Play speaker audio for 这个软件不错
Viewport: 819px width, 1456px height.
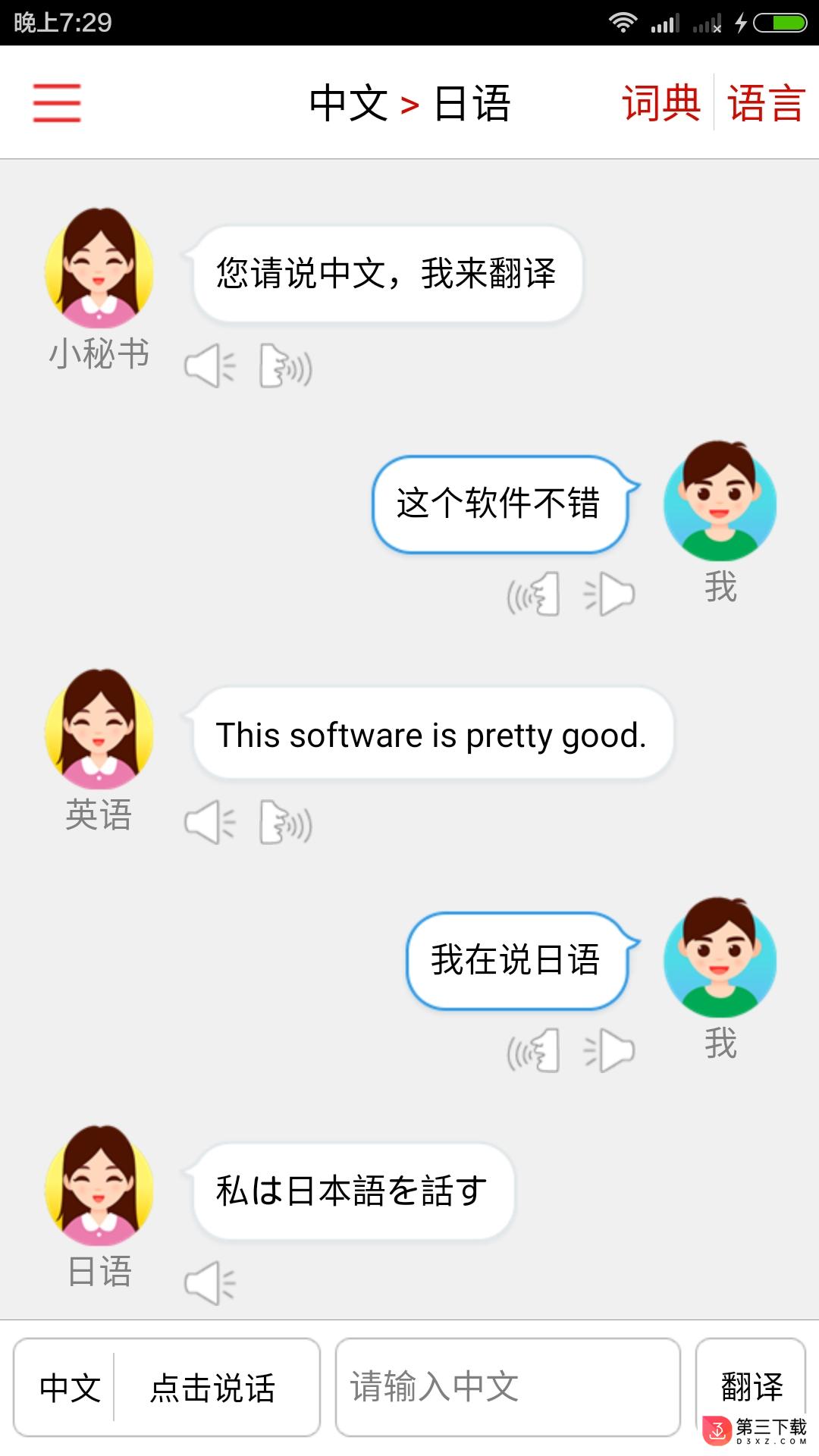coord(609,594)
